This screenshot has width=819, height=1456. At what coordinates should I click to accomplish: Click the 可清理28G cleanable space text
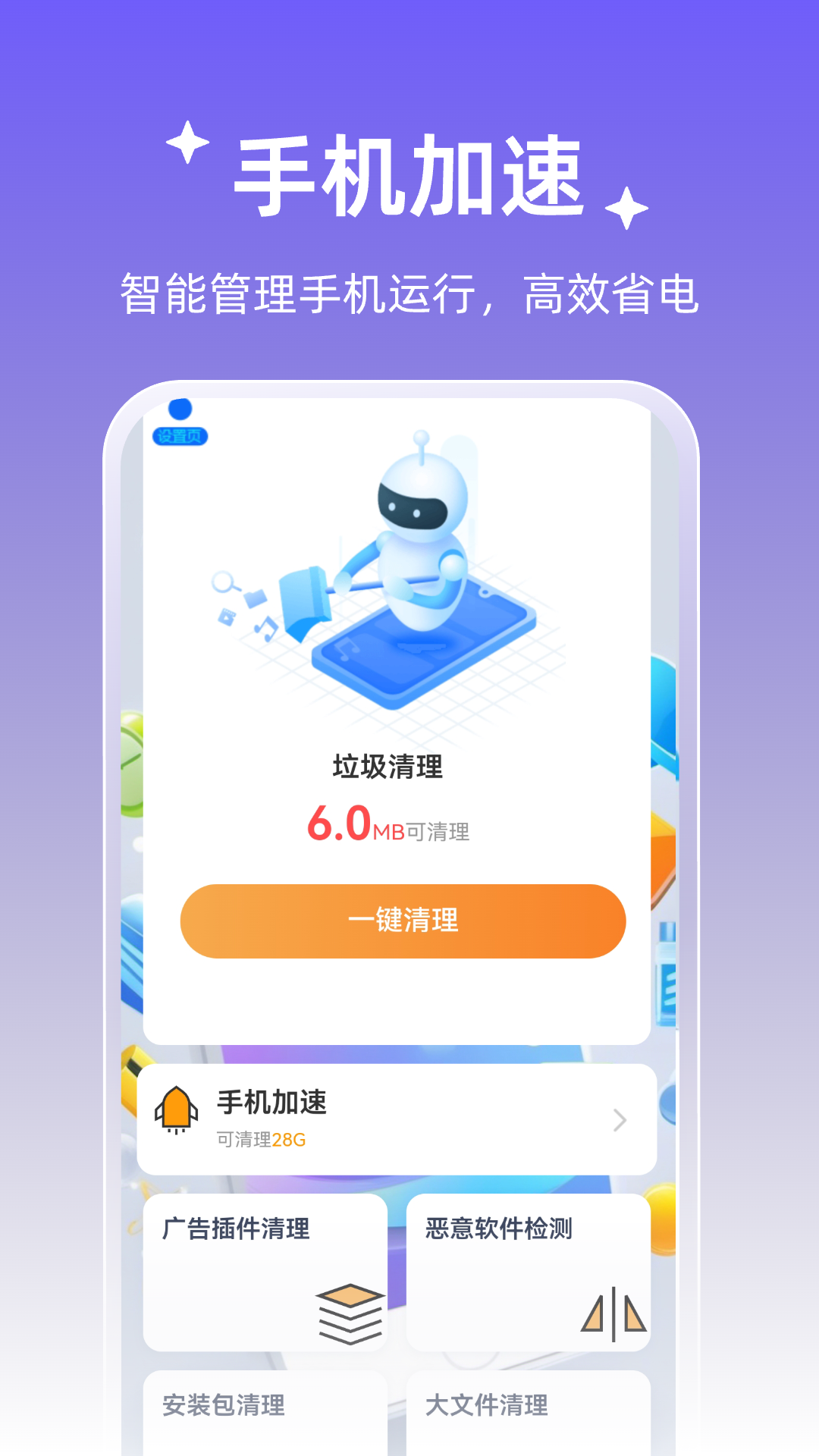(x=262, y=1142)
